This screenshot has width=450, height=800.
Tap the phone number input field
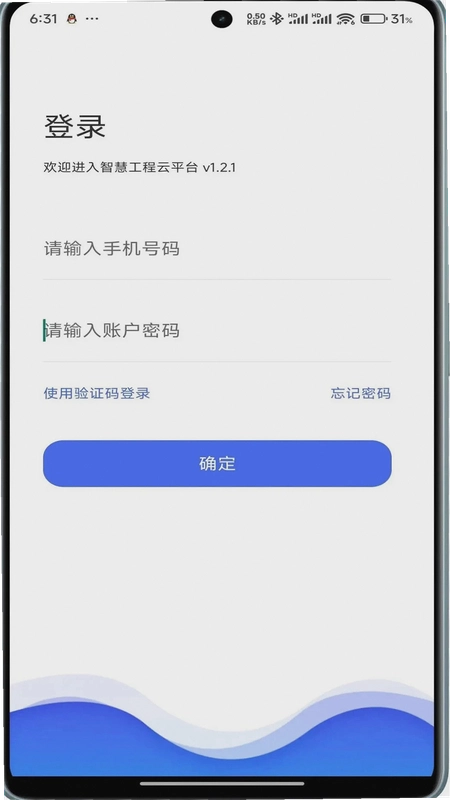[217, 249]
